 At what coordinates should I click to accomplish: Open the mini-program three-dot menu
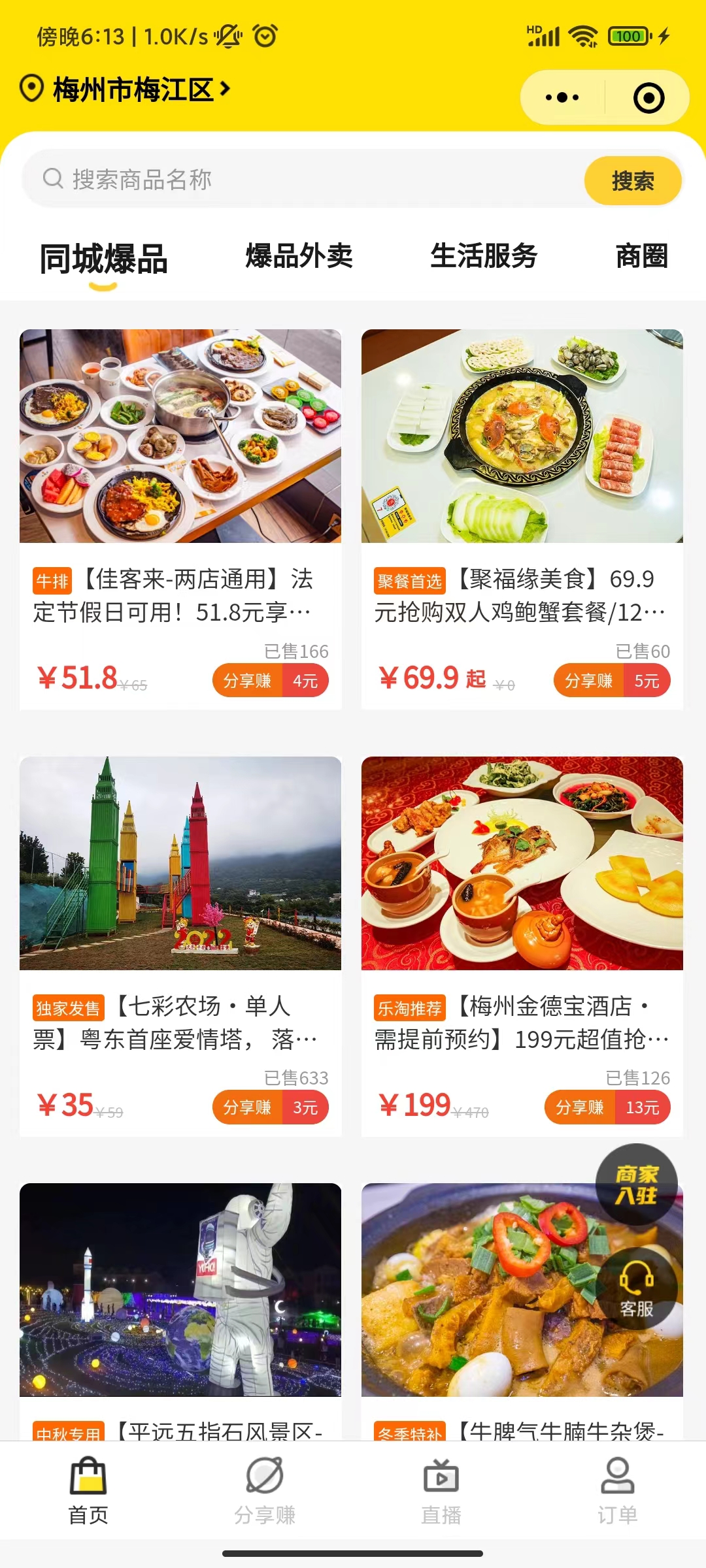tap(562, 98)
